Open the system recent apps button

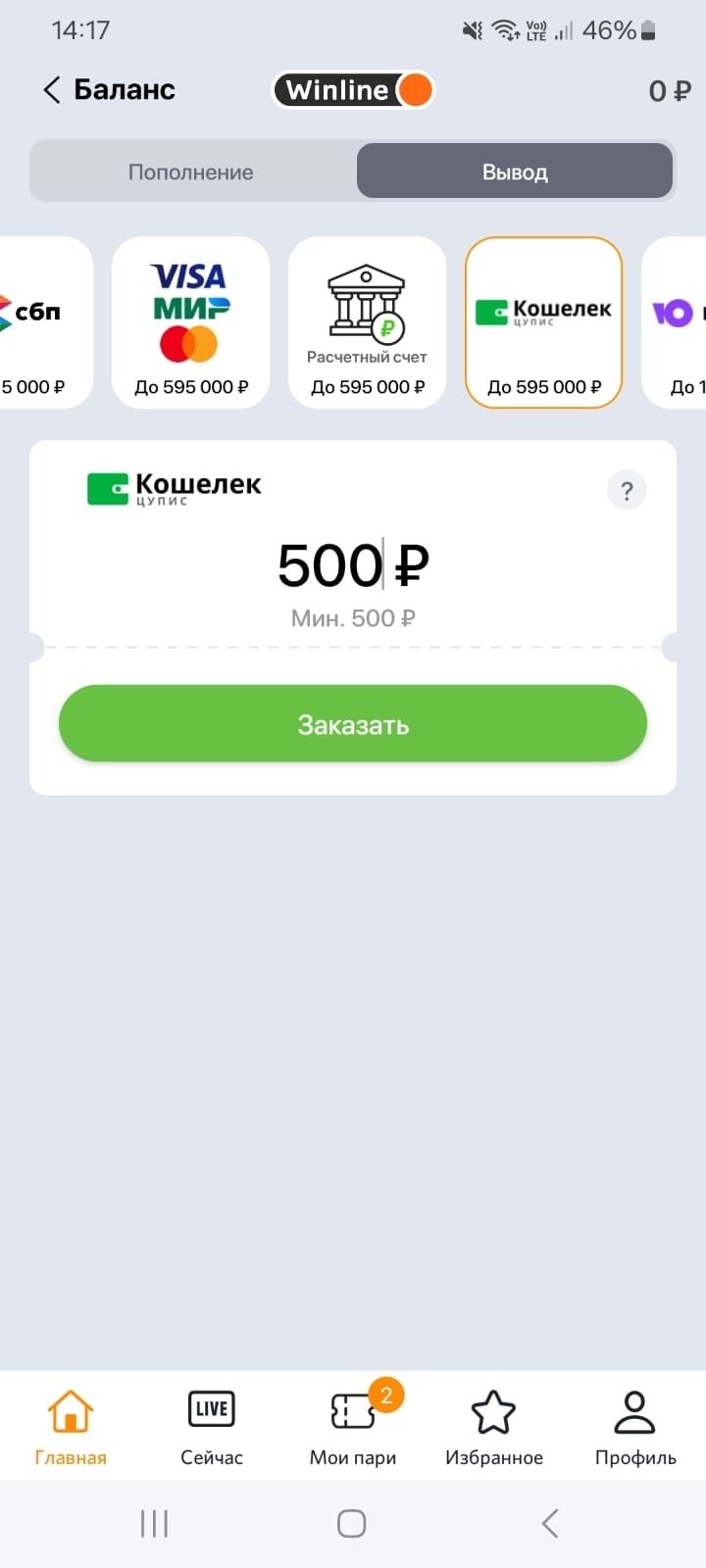(x=155, y=1523)
